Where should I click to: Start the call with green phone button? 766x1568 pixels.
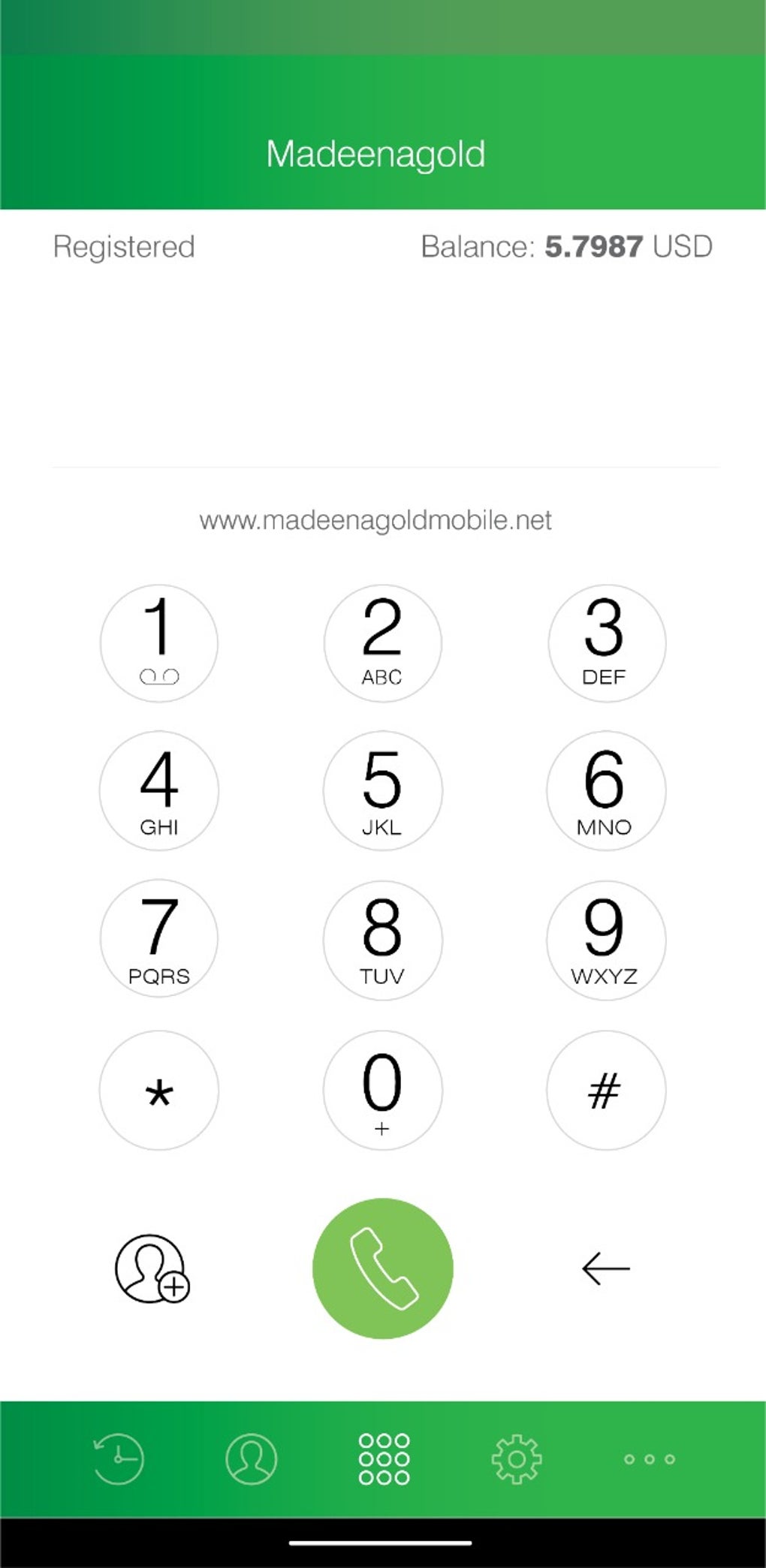[383, 1269]
